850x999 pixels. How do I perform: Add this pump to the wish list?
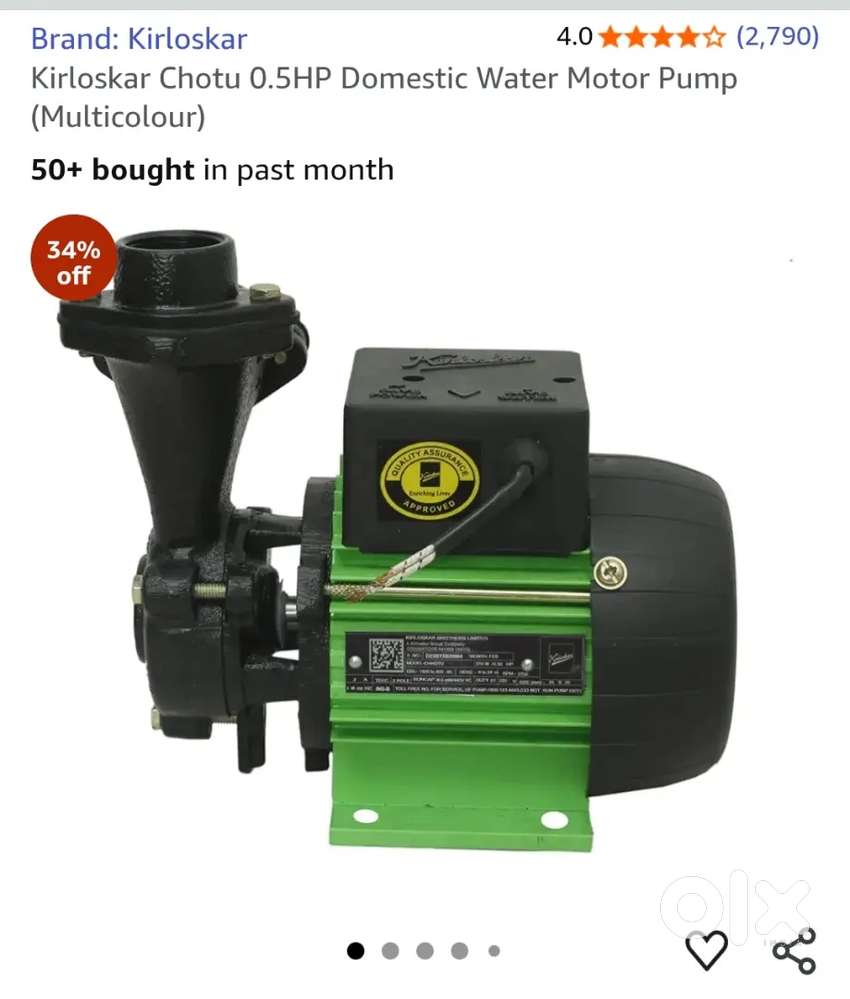(x=707, y=950)
